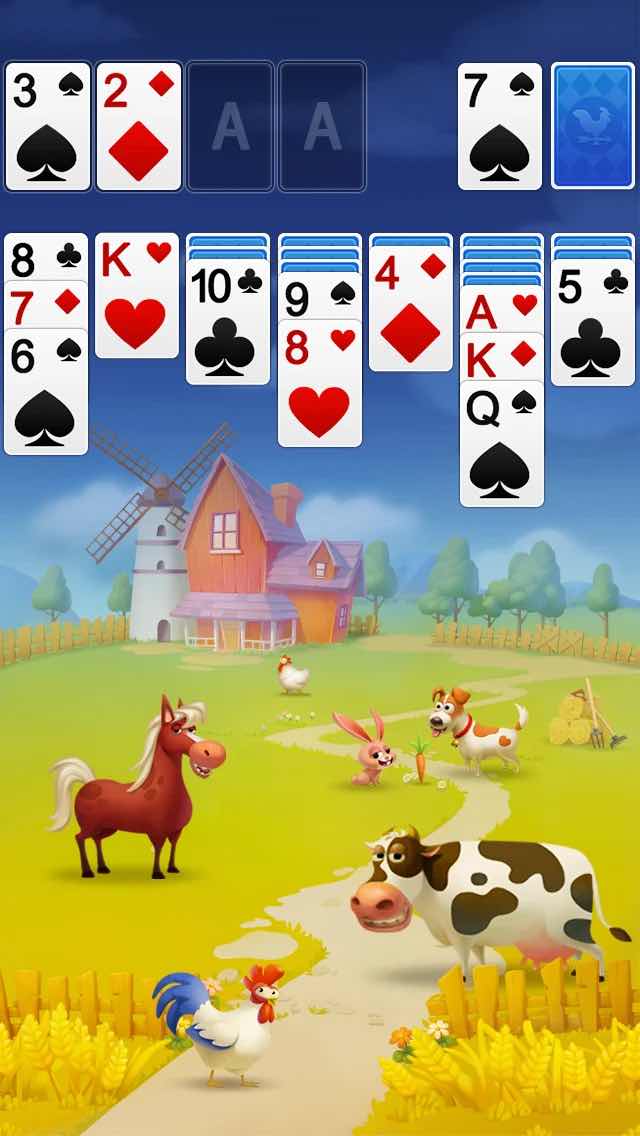
Task: Tap the 5 of clubs card
Action: click(x=593, y=322)
